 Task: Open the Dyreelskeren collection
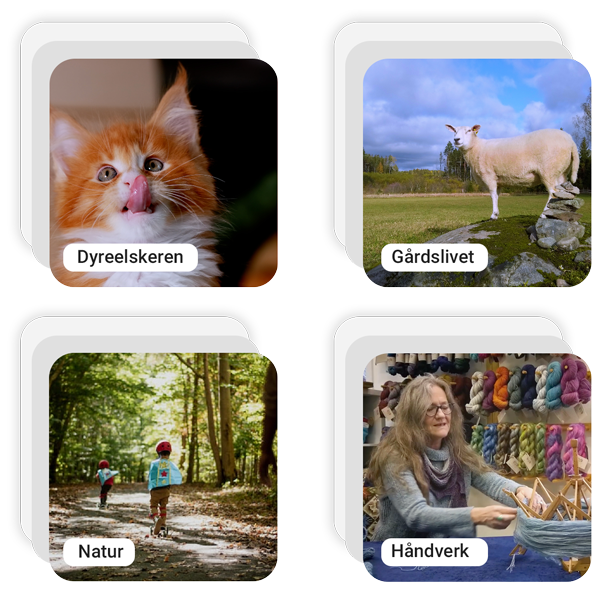pyautogui.click(x=163, y=172)
